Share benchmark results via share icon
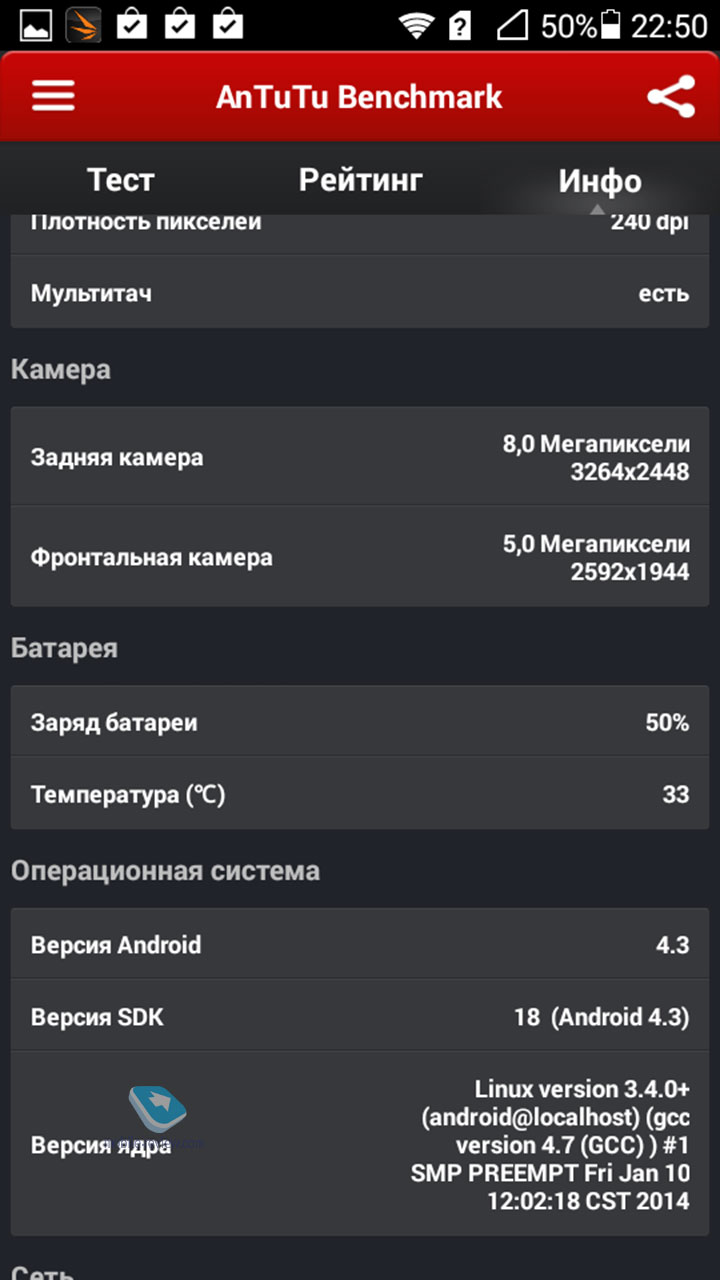 [x=670, y=97]
